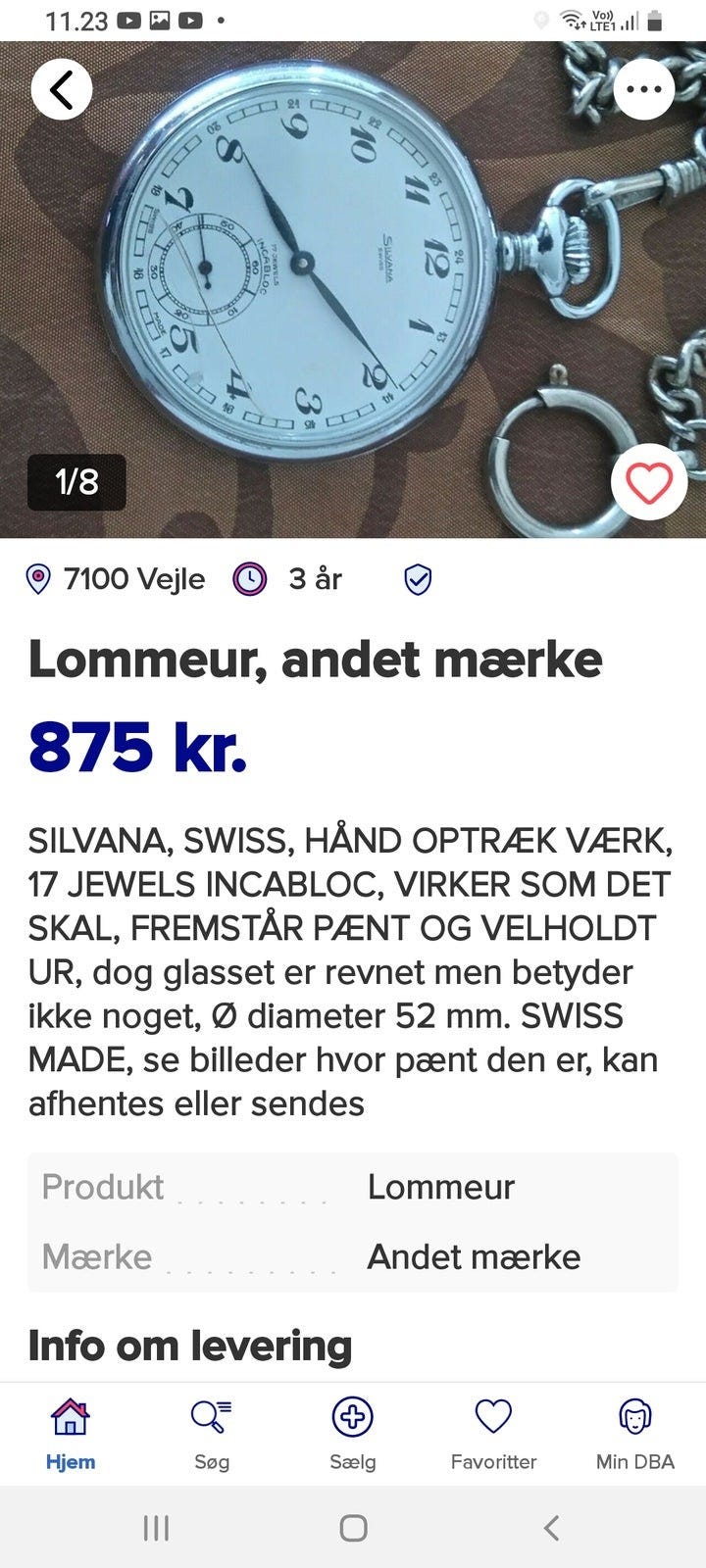The width and height of the screenshot is (706, 1568).
Task: Open Favoritter via the heart icon
Action: pos(493,1416)
